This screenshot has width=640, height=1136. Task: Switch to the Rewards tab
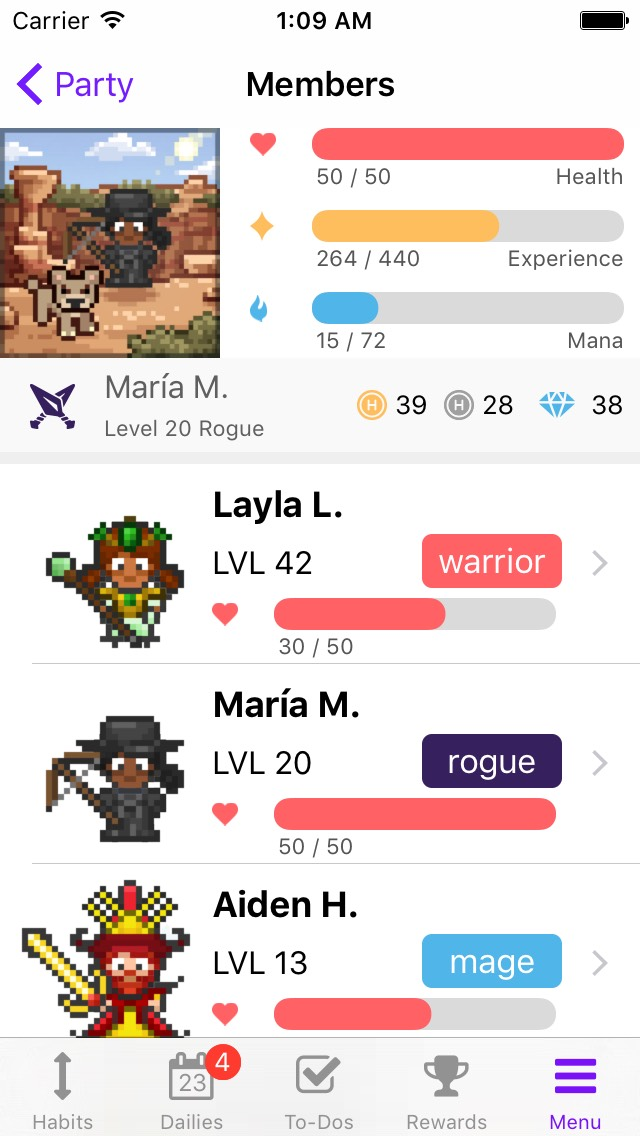[446, 1090]
